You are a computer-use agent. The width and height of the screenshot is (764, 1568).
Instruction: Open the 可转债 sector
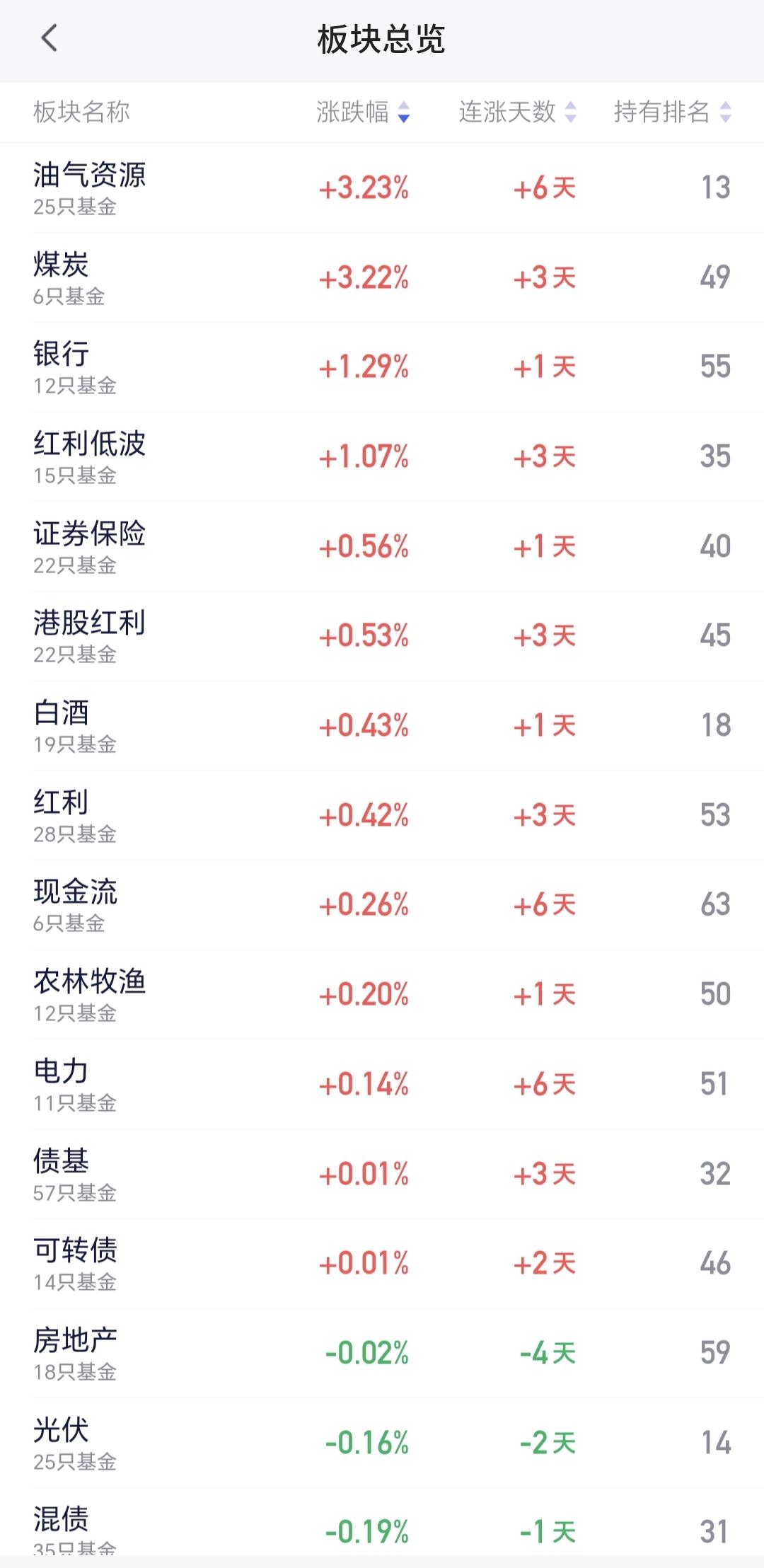[382, 1264]
